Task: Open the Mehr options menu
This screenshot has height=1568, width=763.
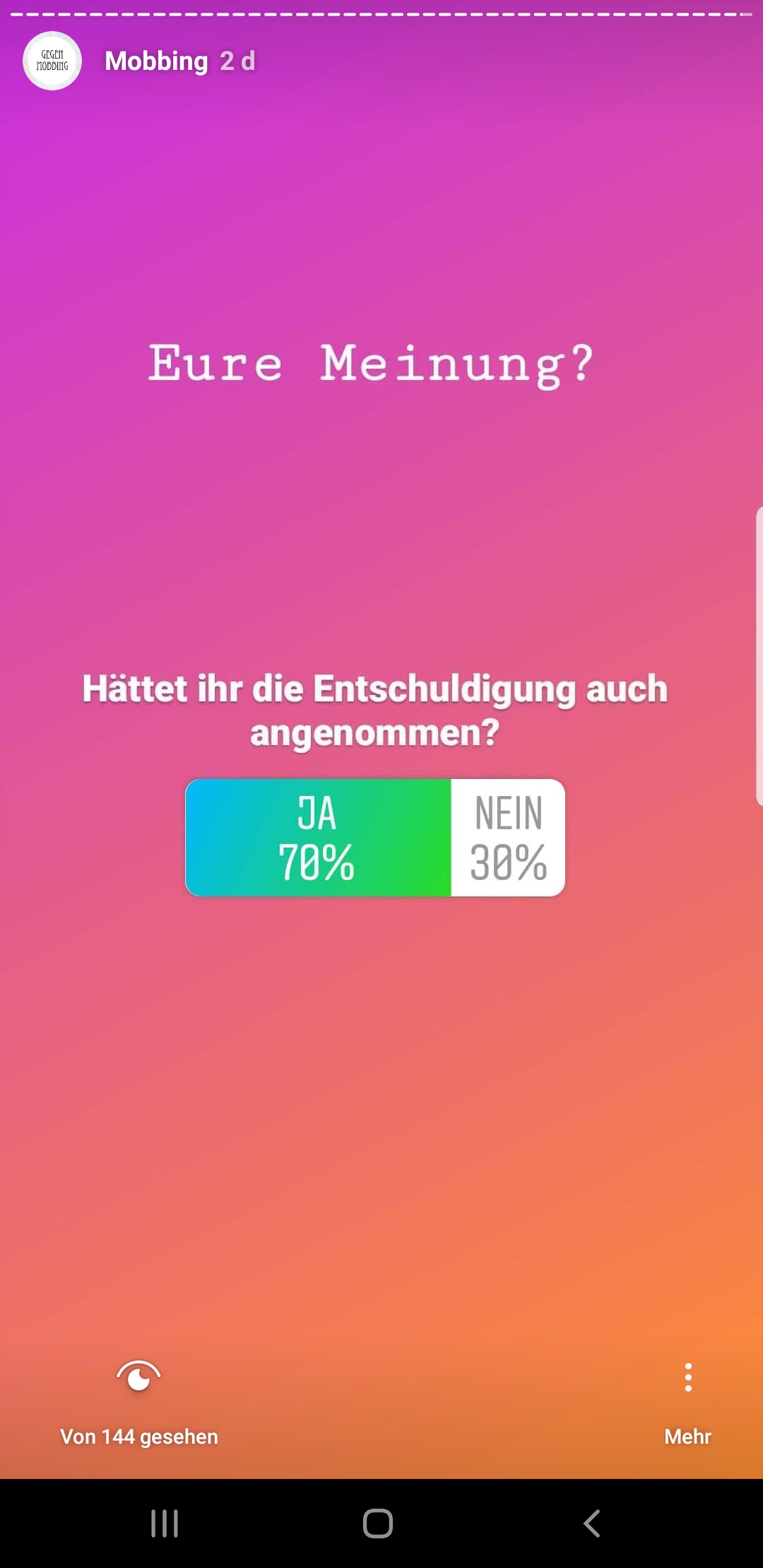Action: (x=687, y=1397)
